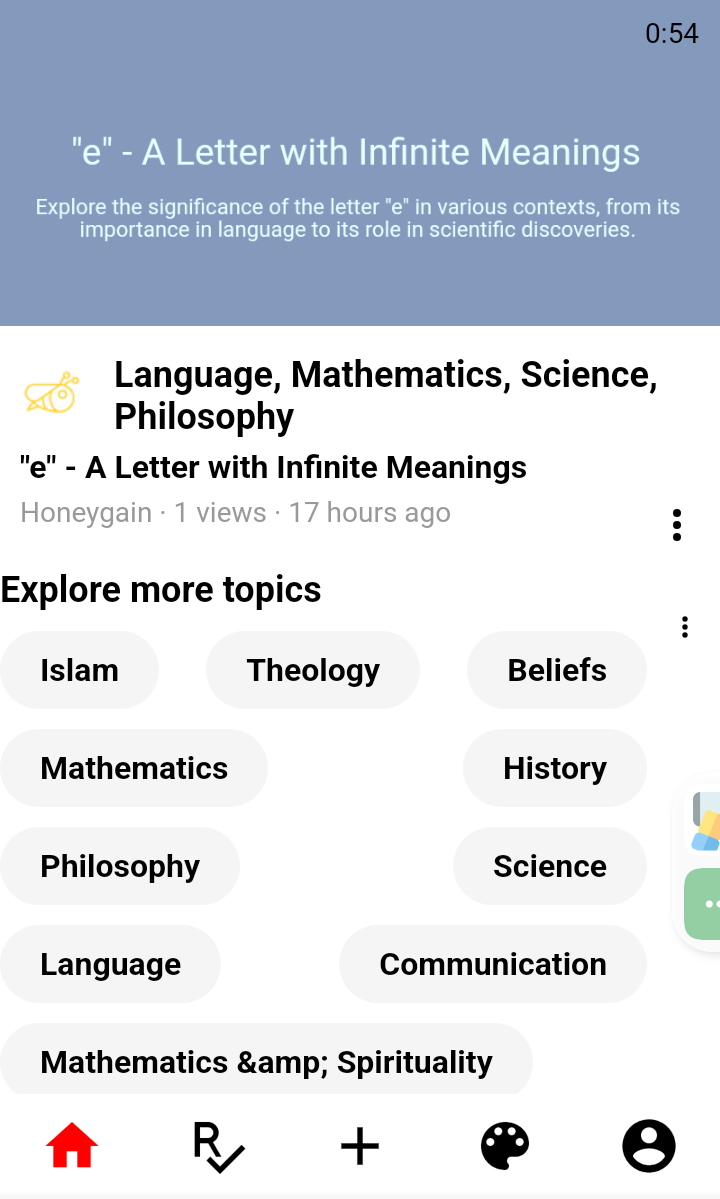The width and height of the screenshot is (720, 1199).
Task: Tap the Language topic chip
Action: (110, 964)
